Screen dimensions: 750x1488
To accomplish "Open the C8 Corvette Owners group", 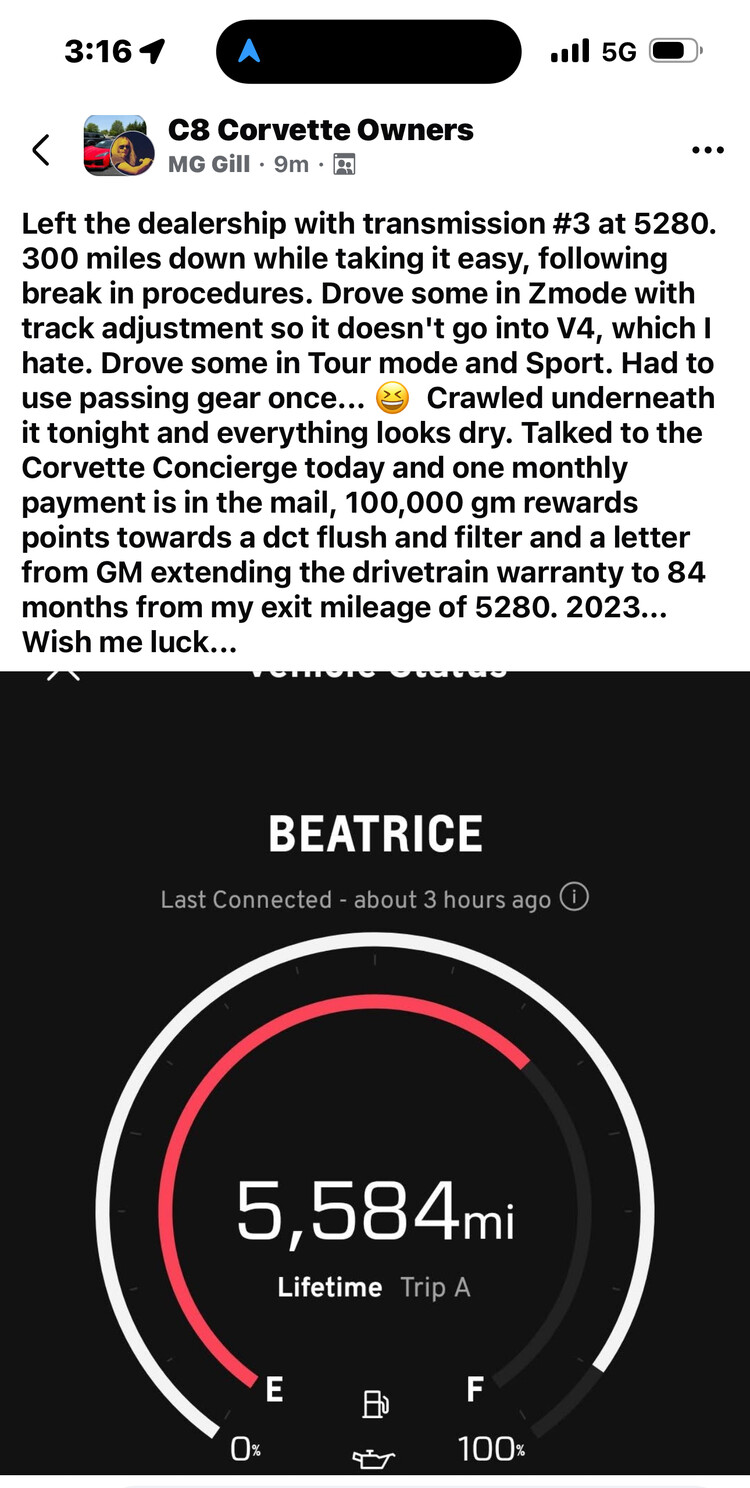I will (320, 130).
